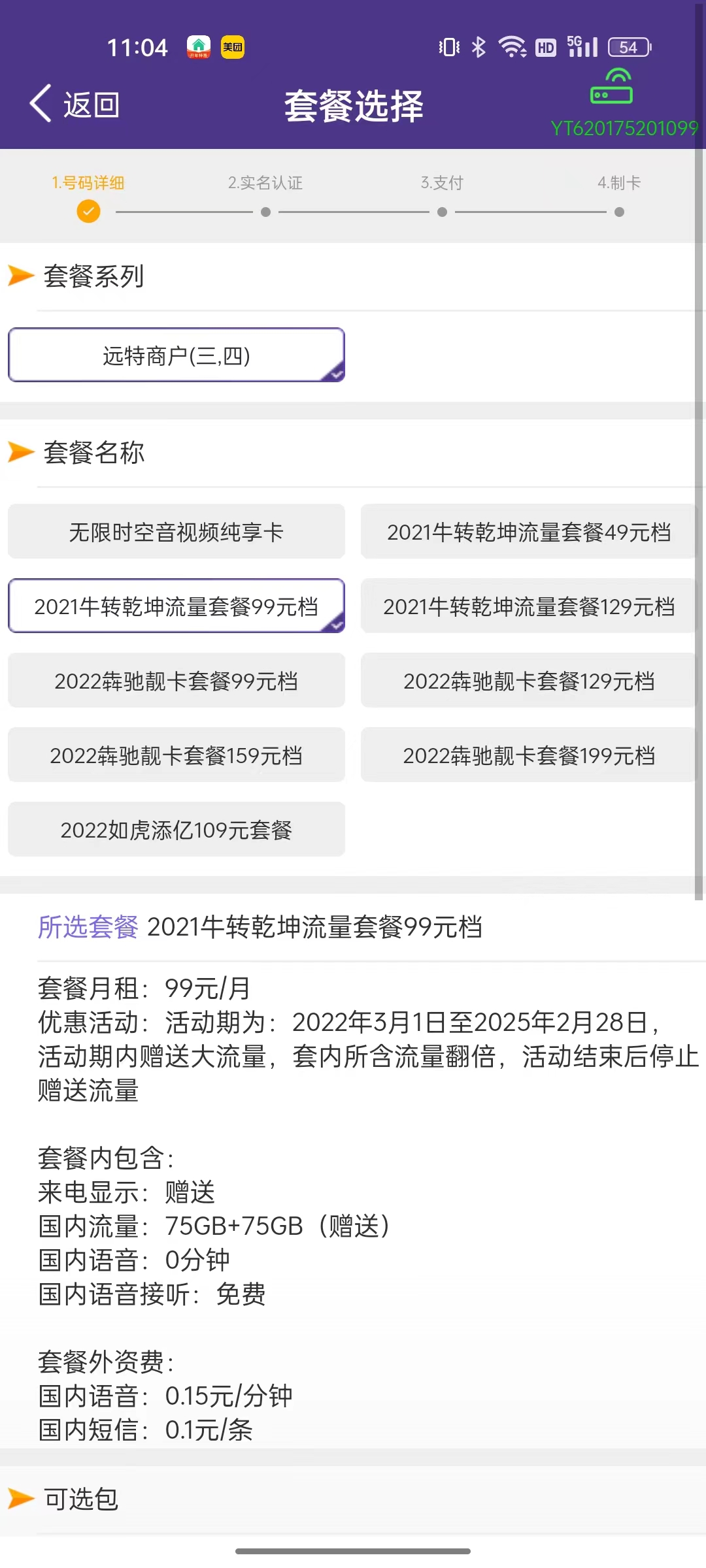Choose 2022犇驰靓卡套餐199元档

coord(529,755)
